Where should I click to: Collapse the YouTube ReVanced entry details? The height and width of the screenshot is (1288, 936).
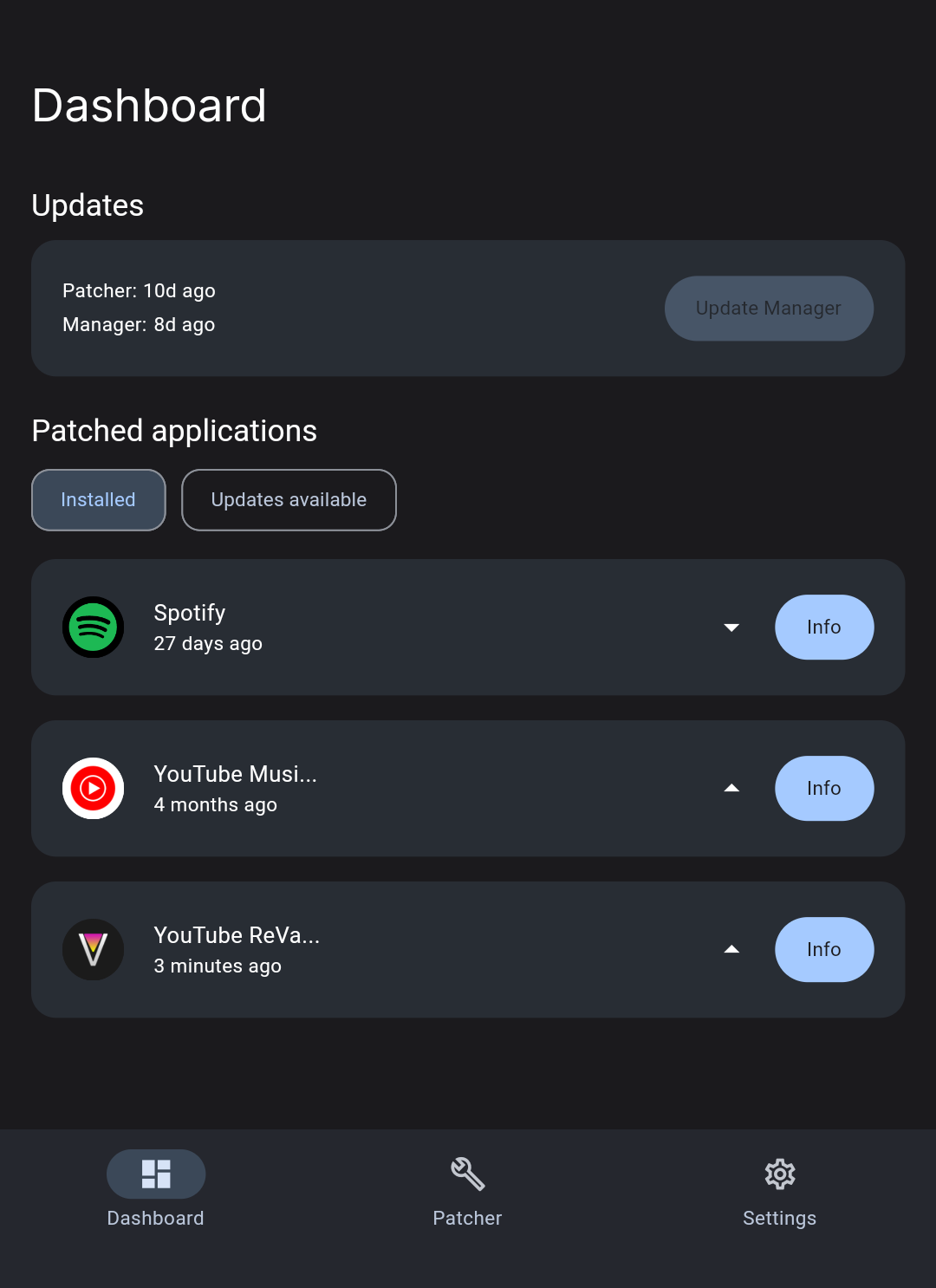pyautogui.click(x=731, y=949)
